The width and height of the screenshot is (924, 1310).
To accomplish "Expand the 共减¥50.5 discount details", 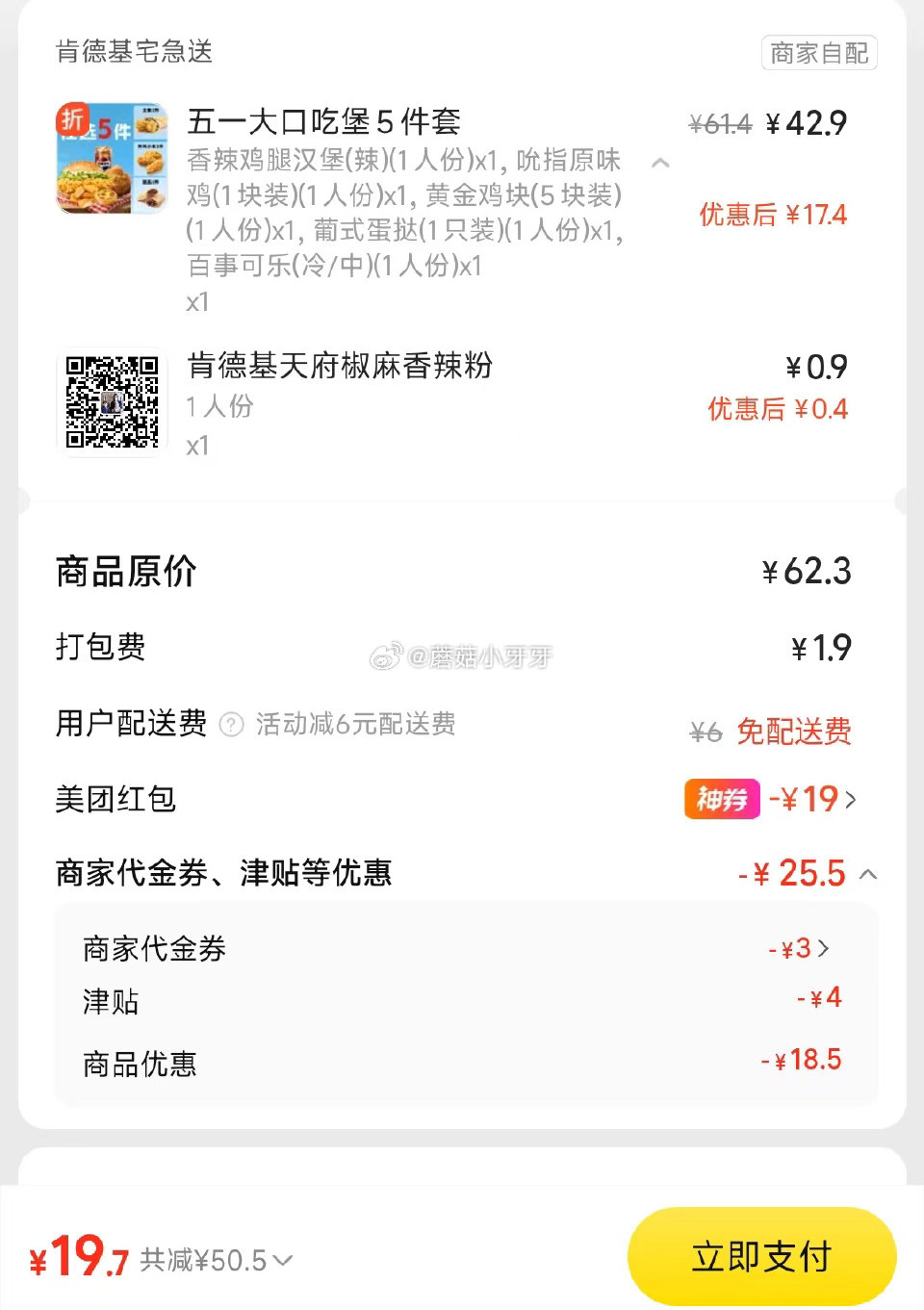I will point(283,1260).
